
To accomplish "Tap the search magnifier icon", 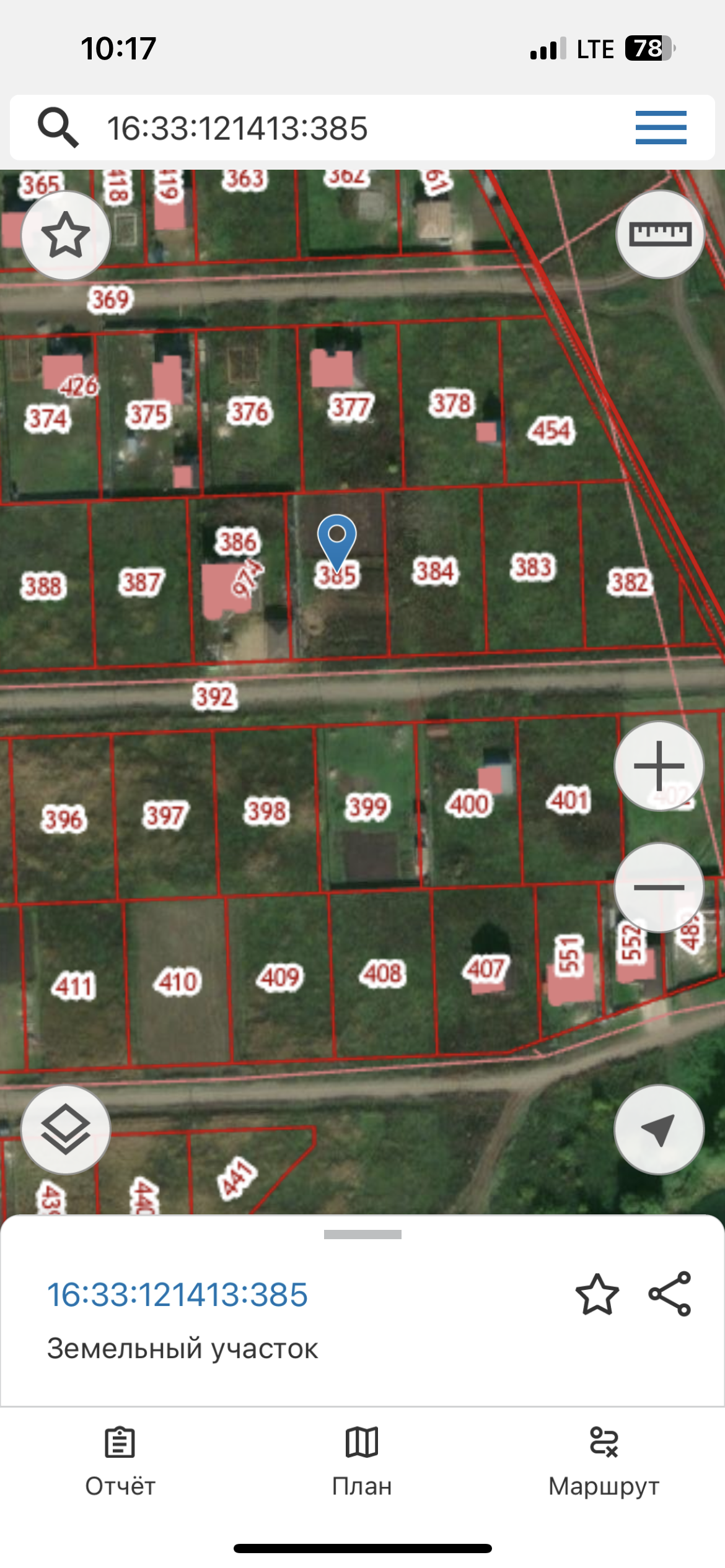I will coord(58,128).
